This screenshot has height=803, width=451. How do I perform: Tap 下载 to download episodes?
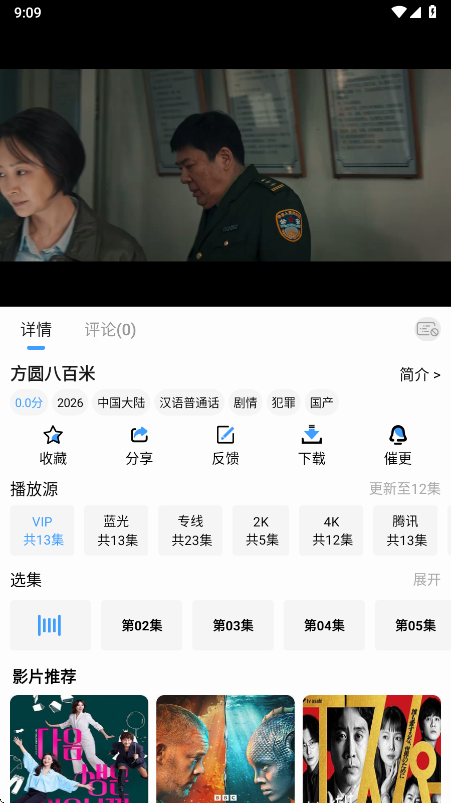pyautogui.click(x=312, y=446)
